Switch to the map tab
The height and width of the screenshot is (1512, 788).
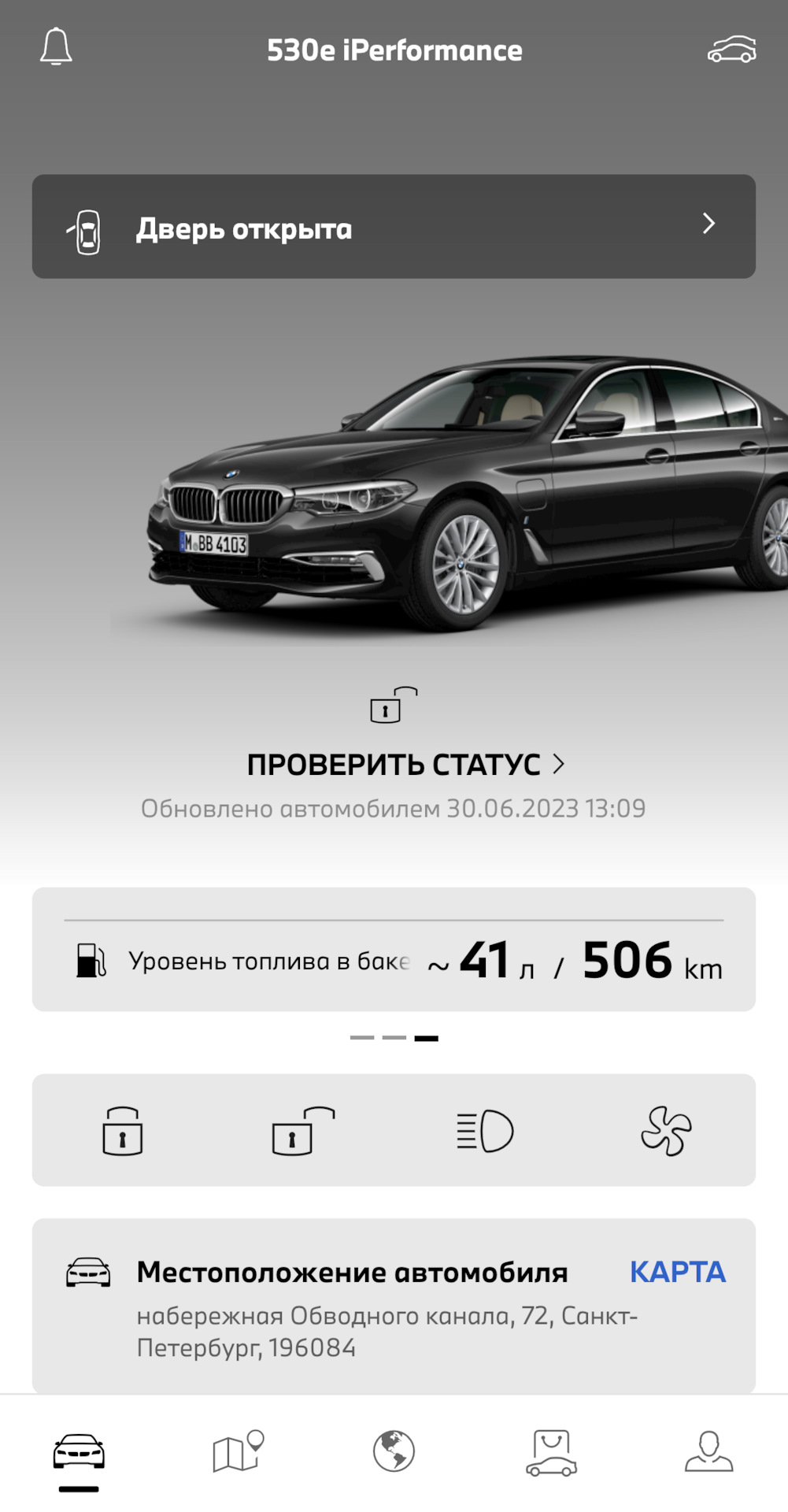point(238,1451)
